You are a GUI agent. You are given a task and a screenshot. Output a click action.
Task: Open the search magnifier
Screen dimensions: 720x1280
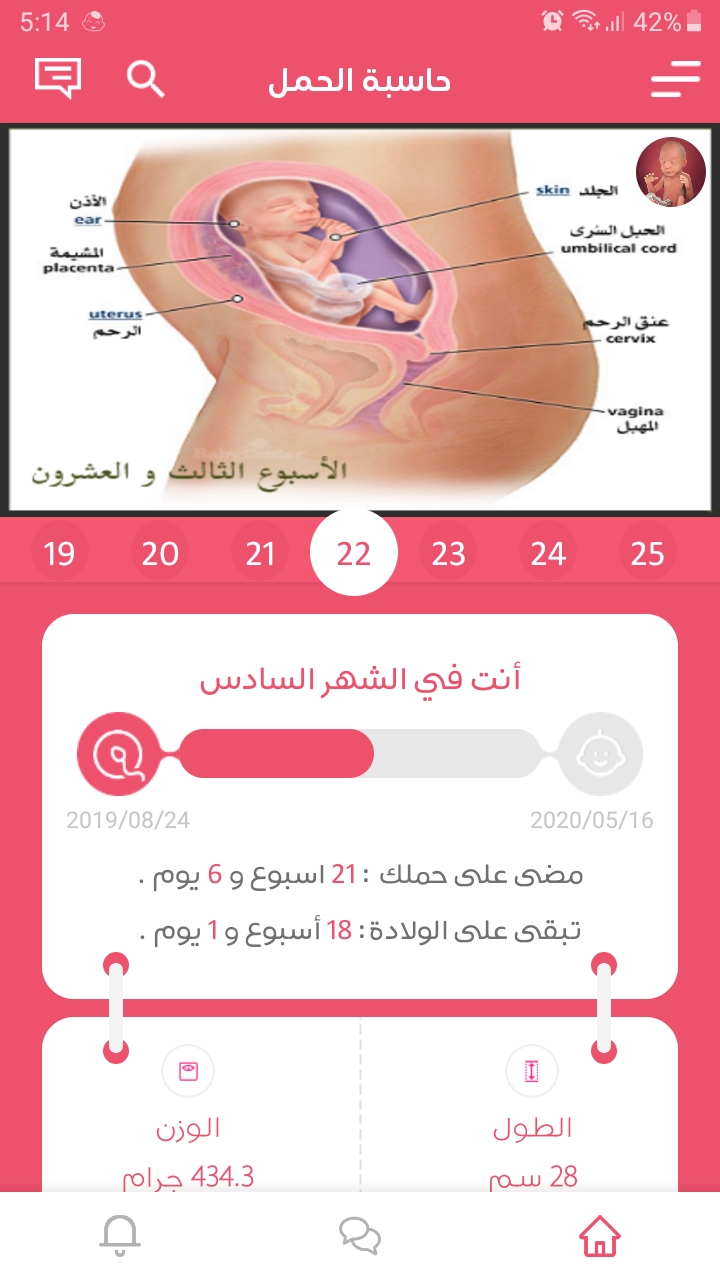(146, 79)
